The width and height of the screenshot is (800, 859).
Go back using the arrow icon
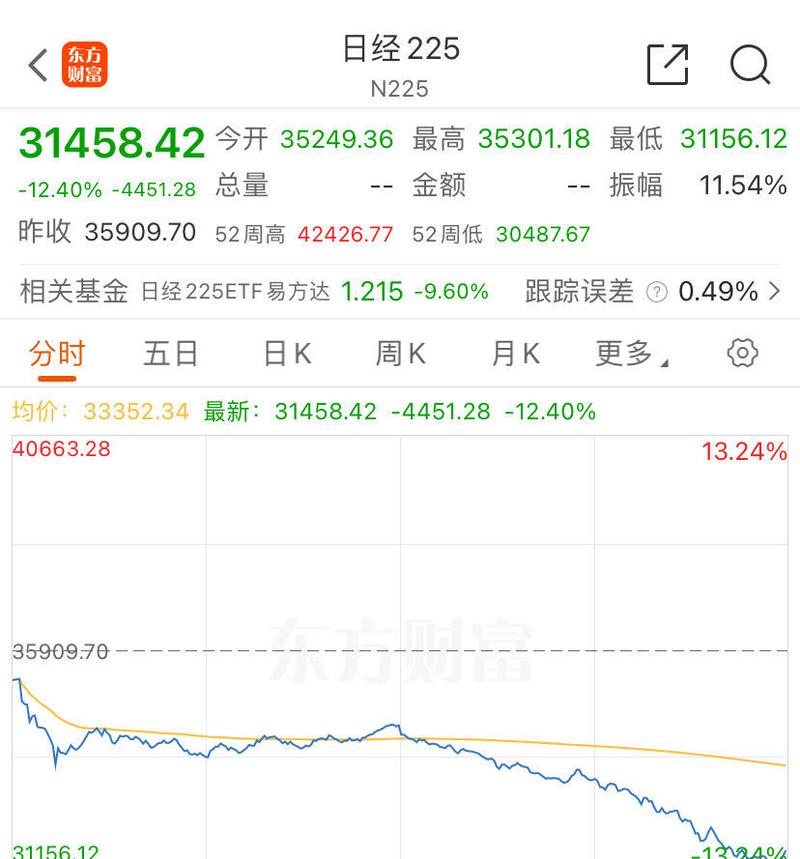click(38, 66)
